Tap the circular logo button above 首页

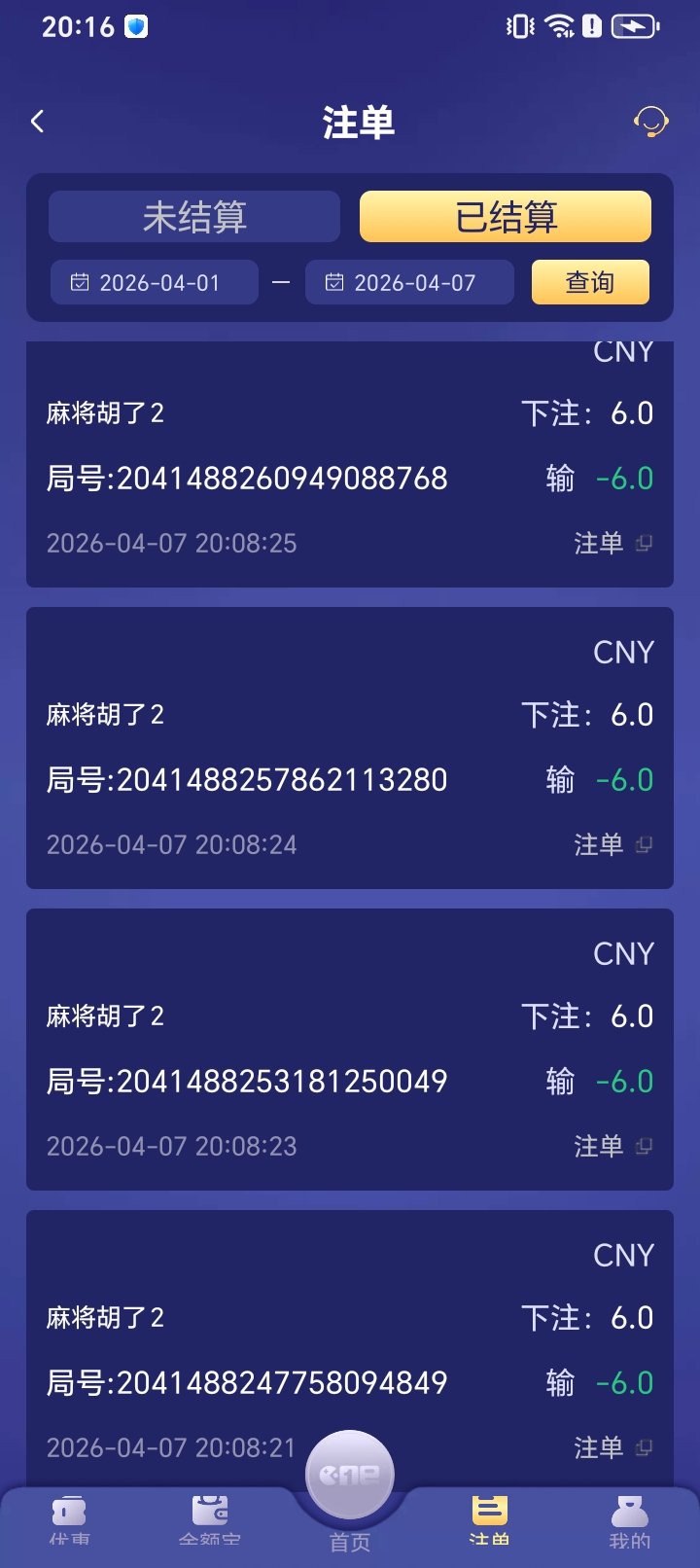[350, 1474]
